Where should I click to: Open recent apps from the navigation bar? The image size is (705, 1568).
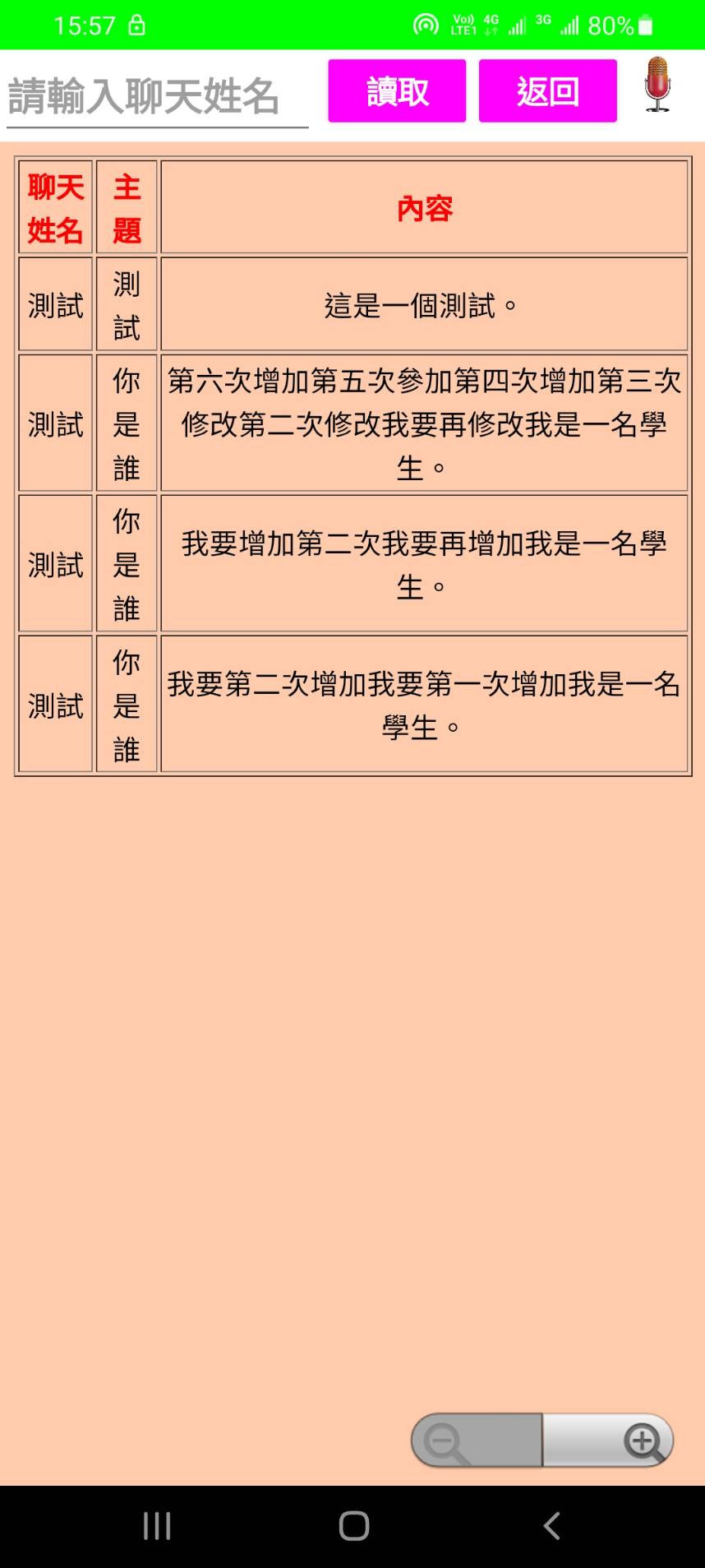[157, 1526]
